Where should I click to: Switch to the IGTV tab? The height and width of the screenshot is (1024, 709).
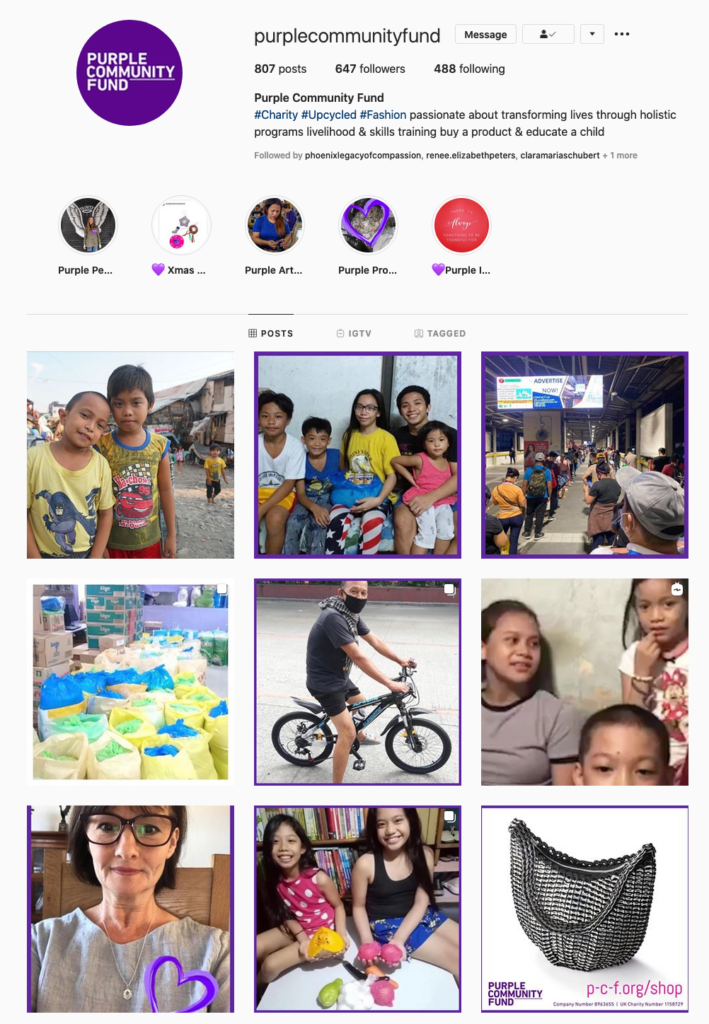(354, 333)
